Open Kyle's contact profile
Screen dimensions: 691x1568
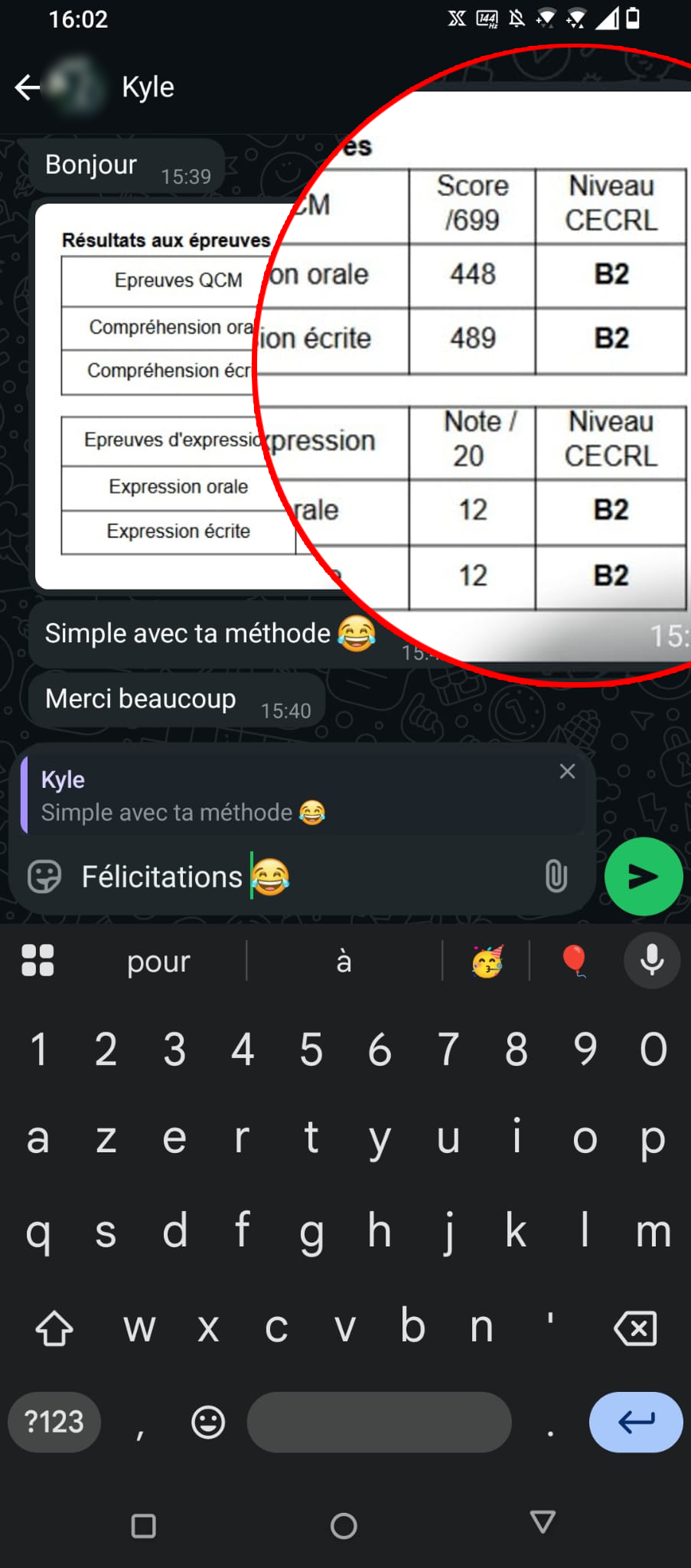pyautogui.click(x=148, y=87)
